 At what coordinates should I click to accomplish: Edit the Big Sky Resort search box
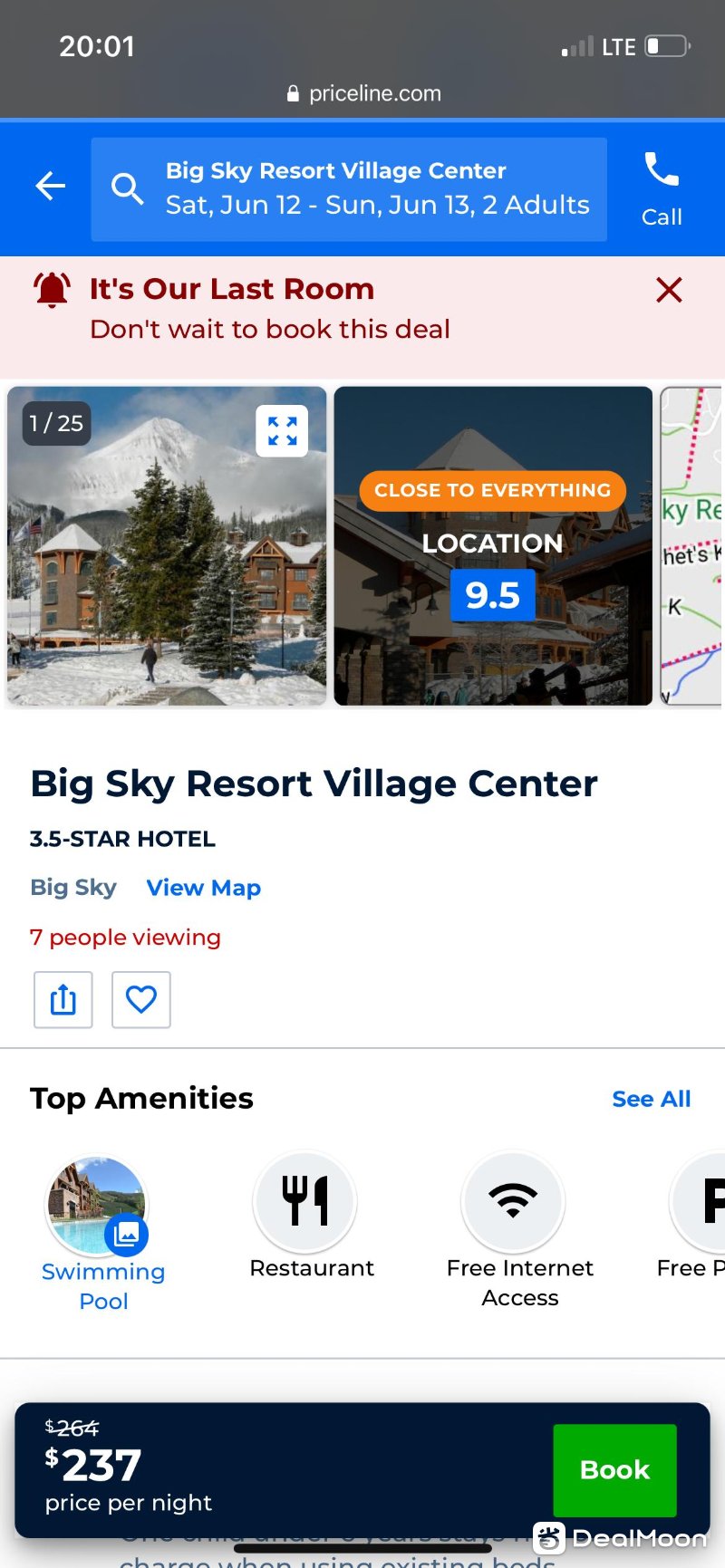click(x=349, y=188)
